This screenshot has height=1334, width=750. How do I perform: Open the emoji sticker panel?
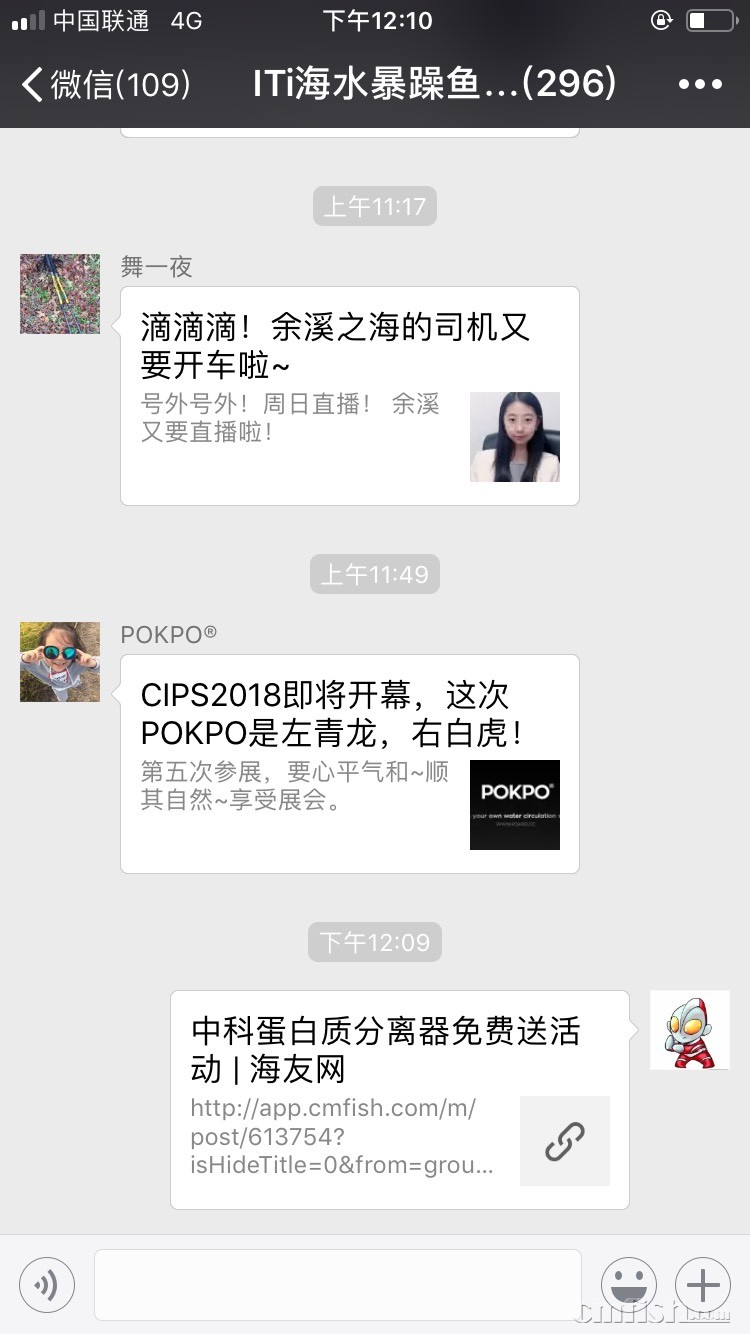pos(629,1285)
